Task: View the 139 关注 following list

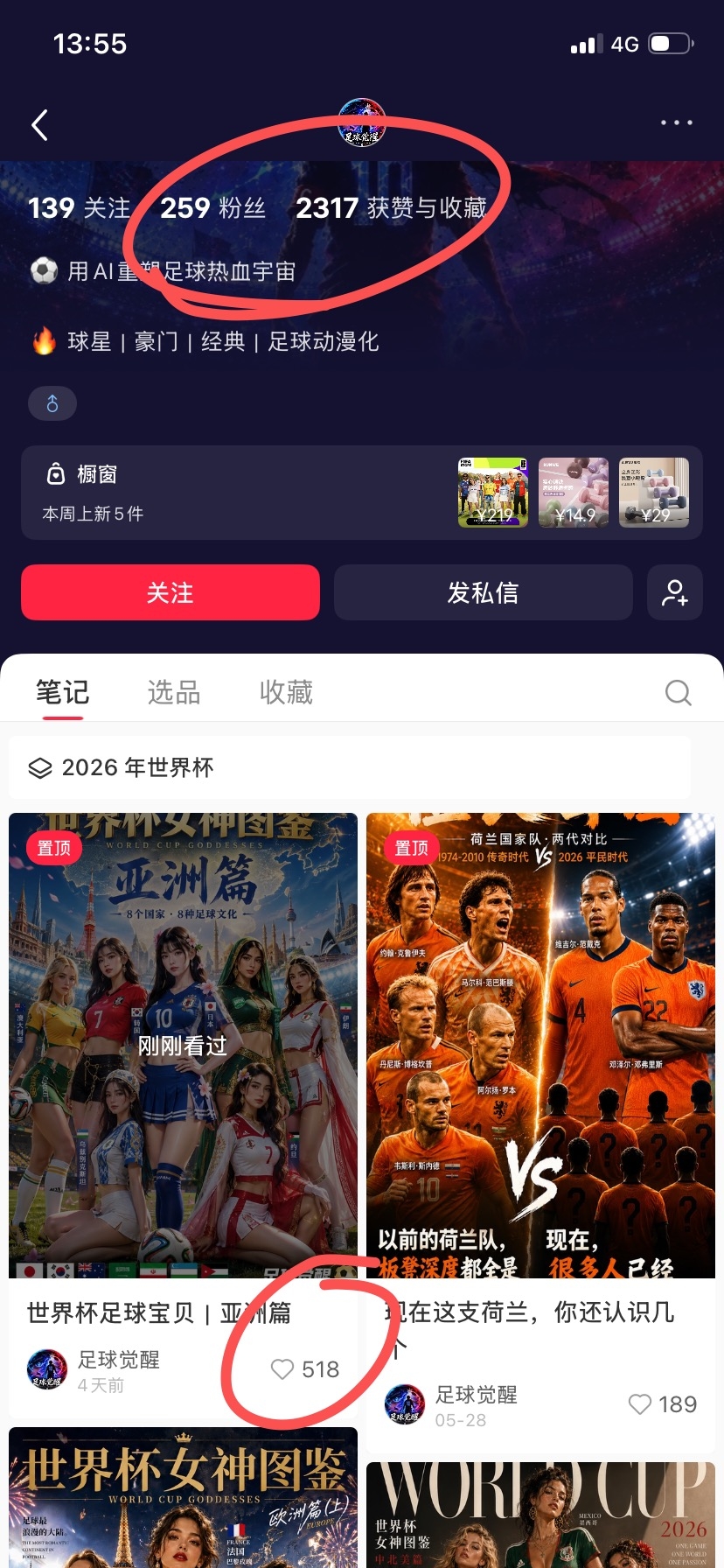Action: [79, 207]
